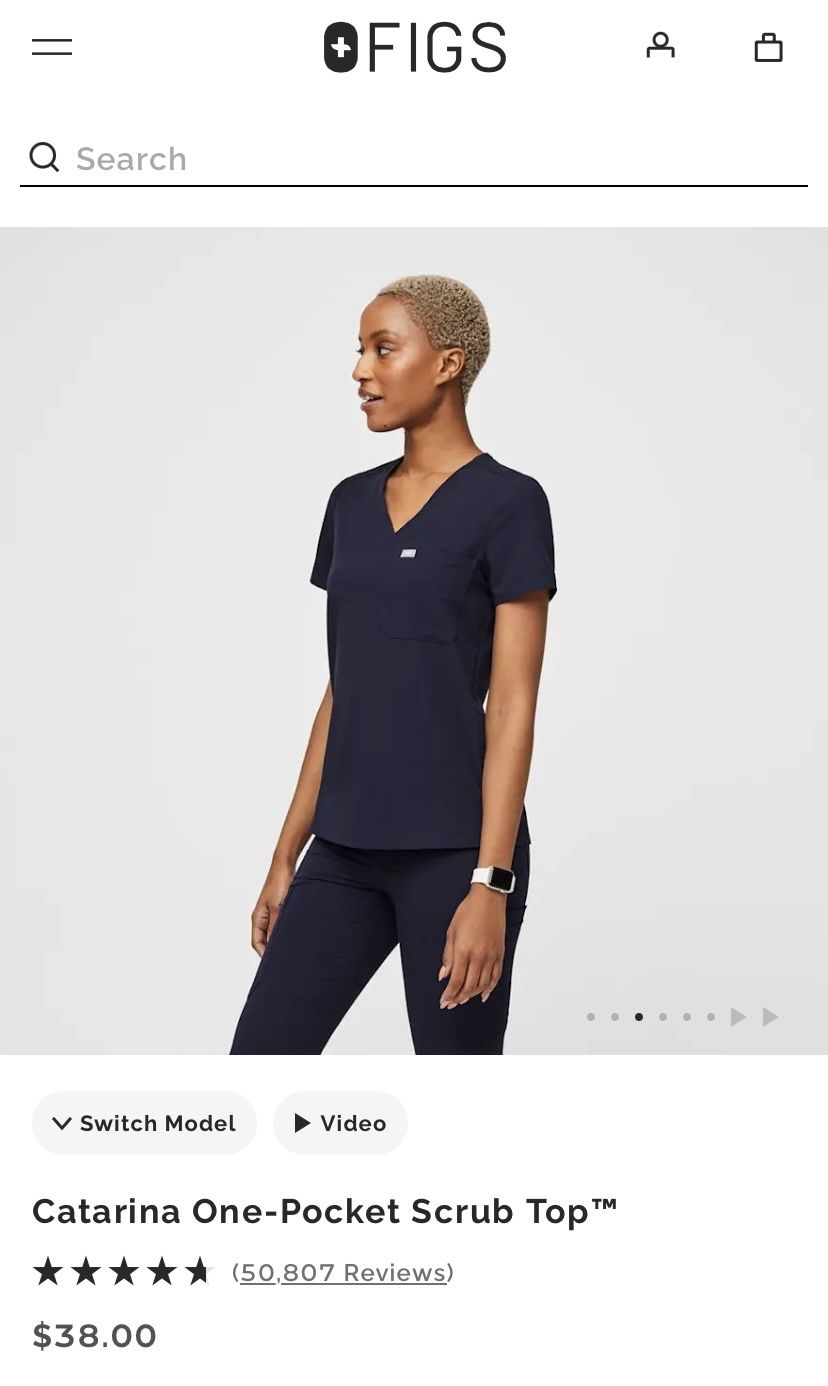The height and width of the screenshot is (1386, 828).
Task: Open the shopping bag
Action: 768,47
